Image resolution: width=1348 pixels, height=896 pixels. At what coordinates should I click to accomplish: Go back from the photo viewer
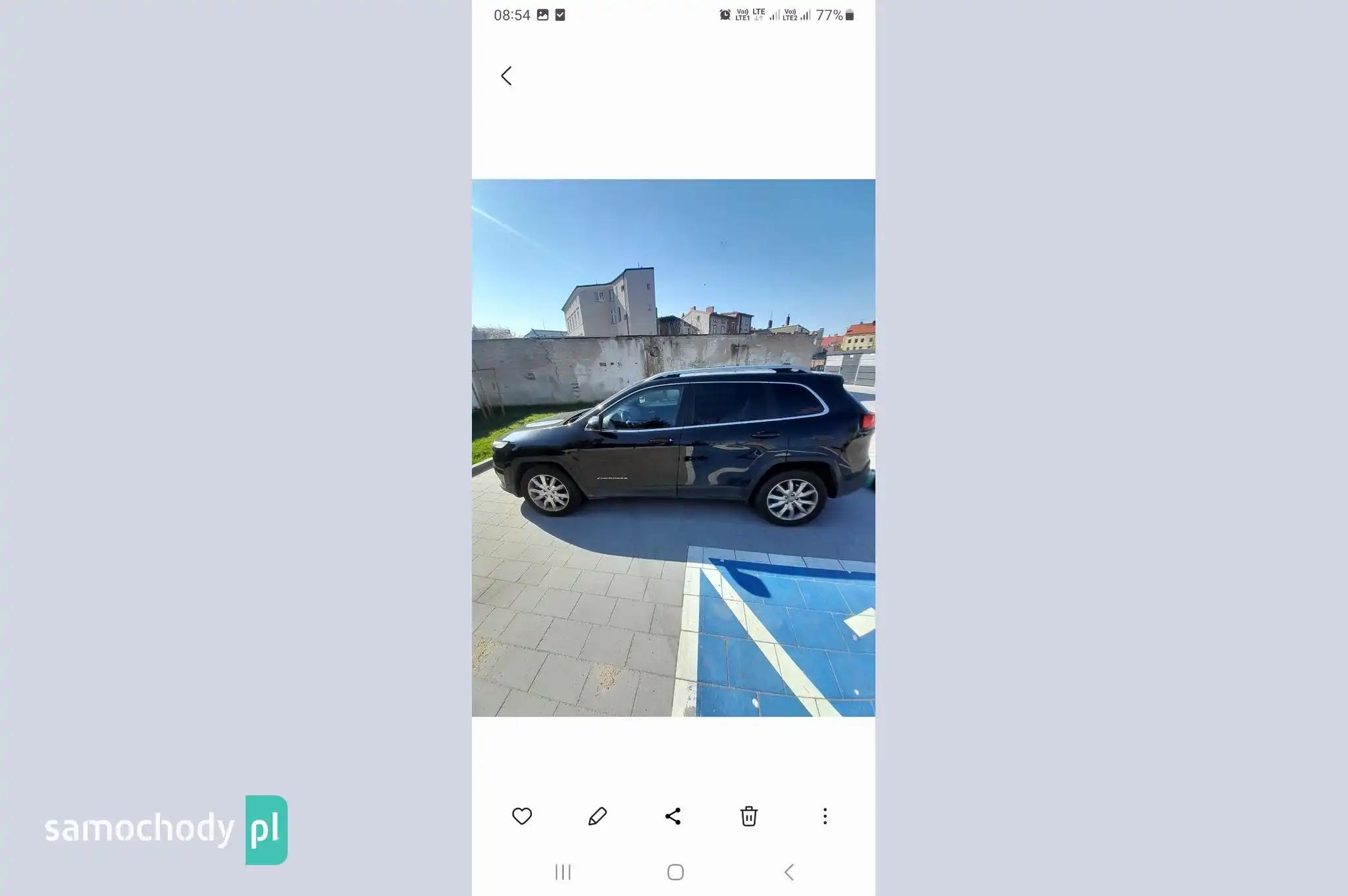coord(506,76)
